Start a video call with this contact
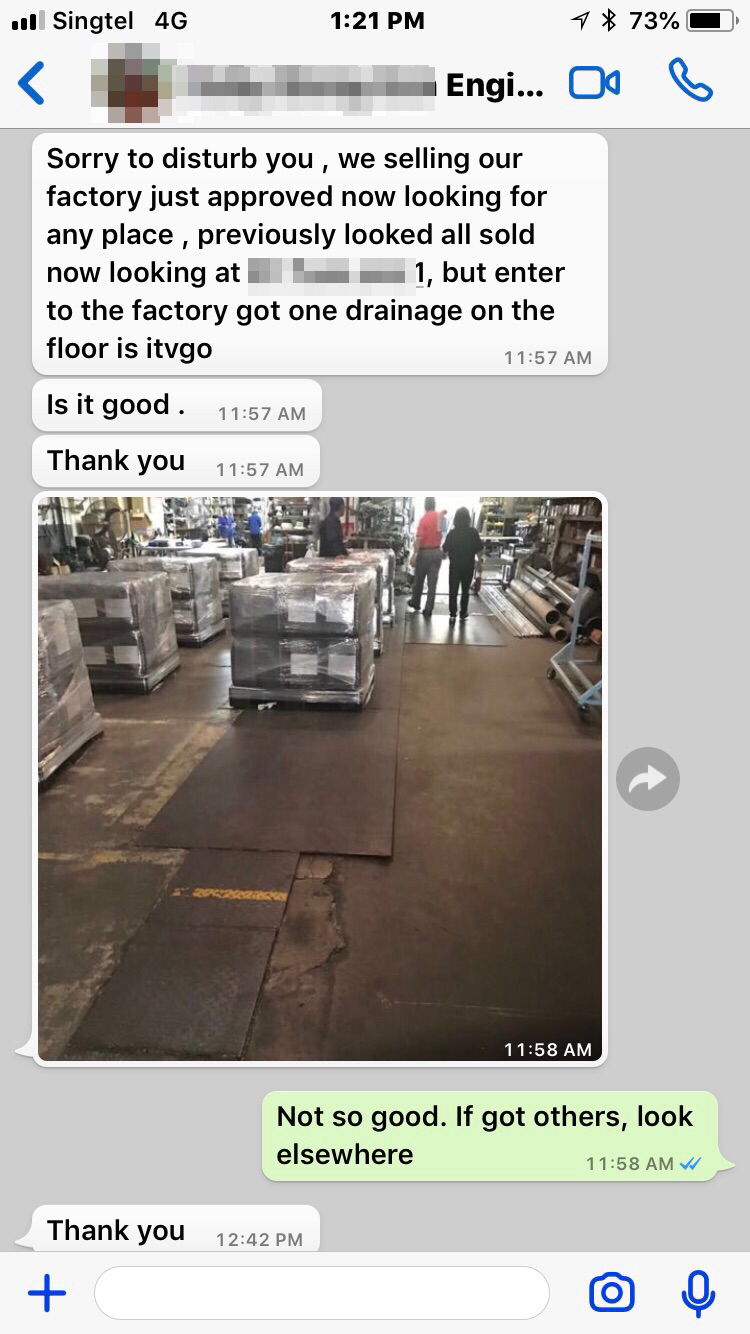 (594, 84)
